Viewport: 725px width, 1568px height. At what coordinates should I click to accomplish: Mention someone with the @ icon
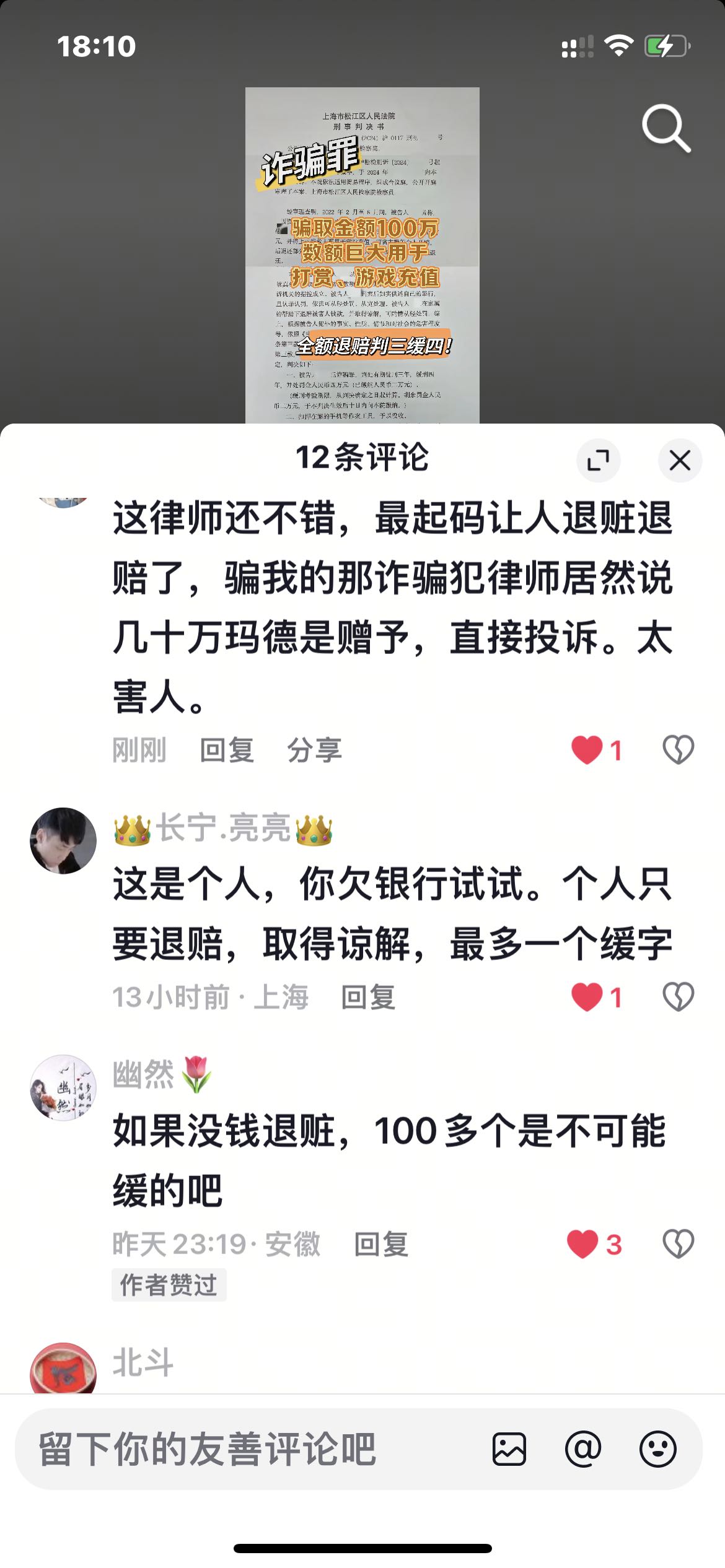(x=583, y=1449)
